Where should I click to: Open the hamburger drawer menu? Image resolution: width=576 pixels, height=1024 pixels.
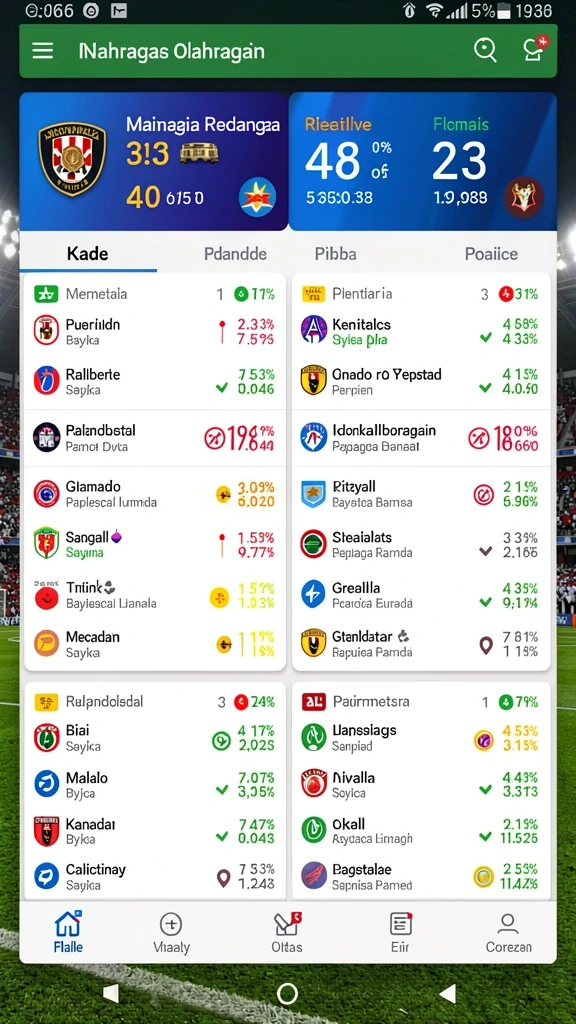coord(42,51)
